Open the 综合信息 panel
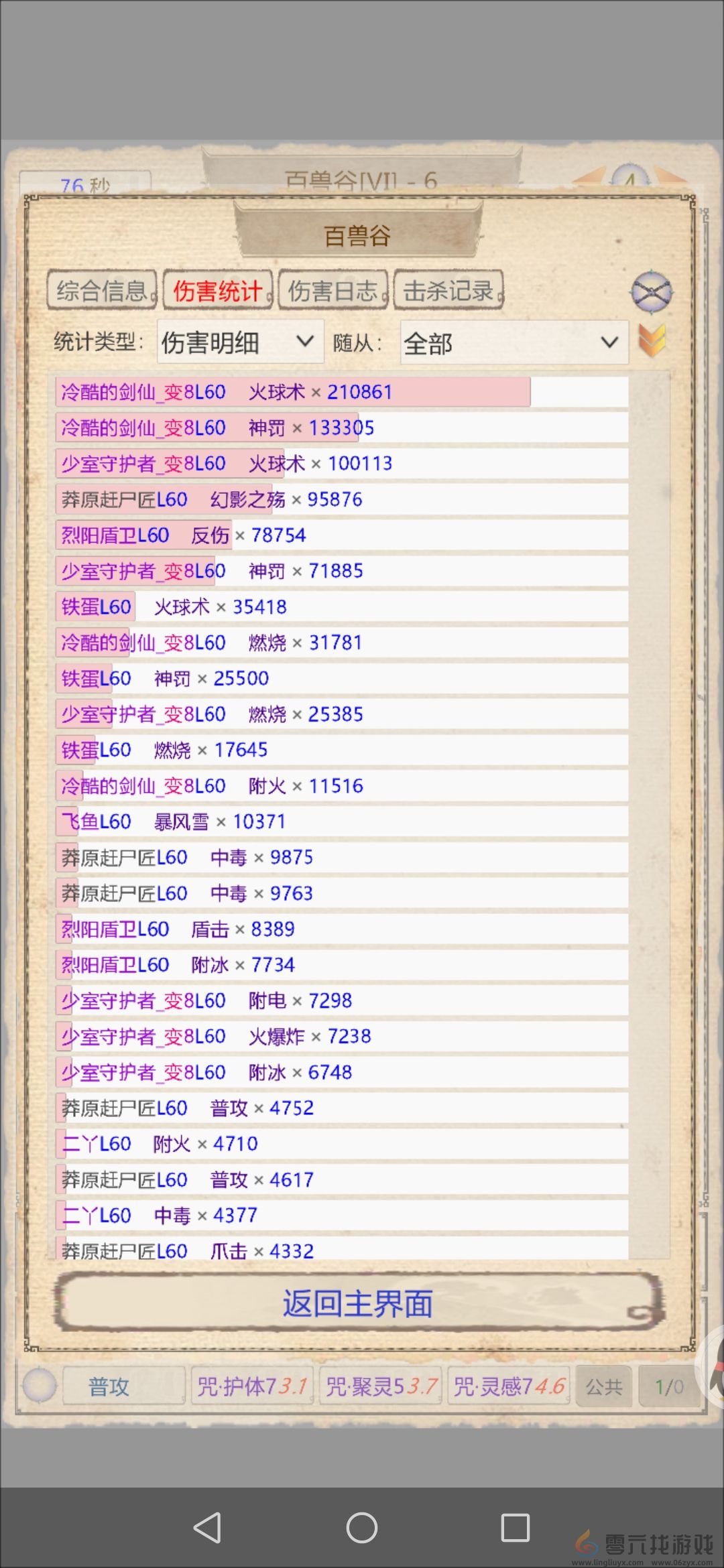 102,289
